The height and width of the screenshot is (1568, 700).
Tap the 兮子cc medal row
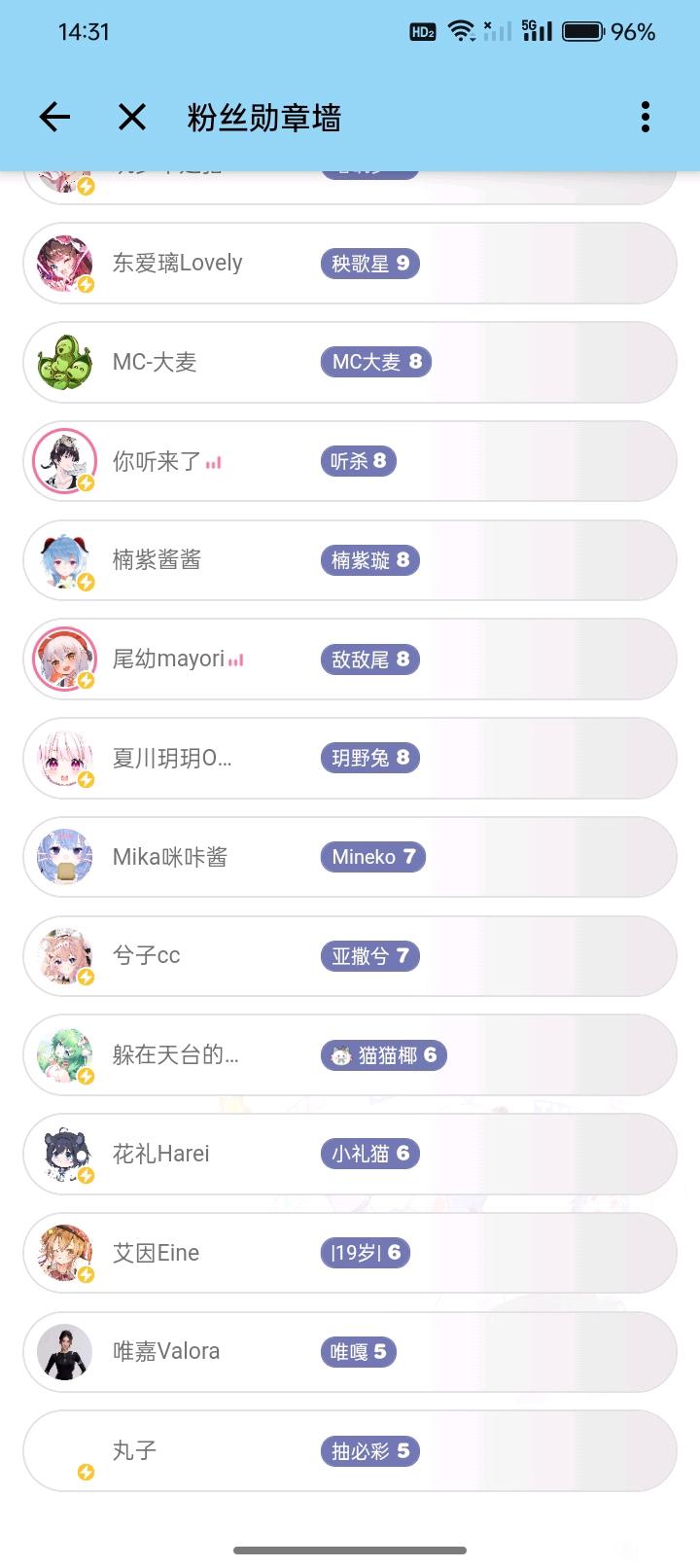350,956
